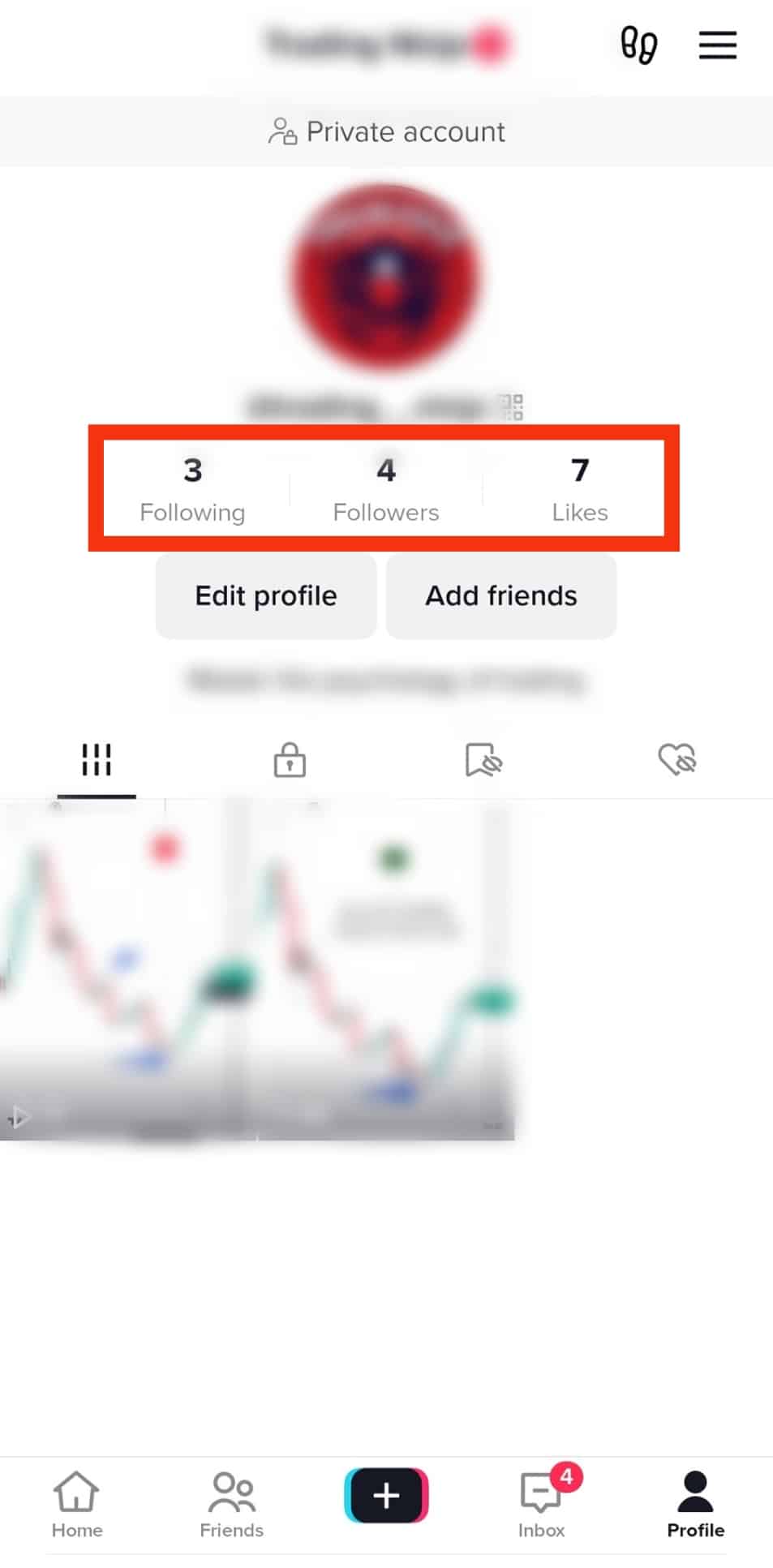Switch to the videos grid tab
This screenshot has width=773, height=1568.
tap(97, 760)
